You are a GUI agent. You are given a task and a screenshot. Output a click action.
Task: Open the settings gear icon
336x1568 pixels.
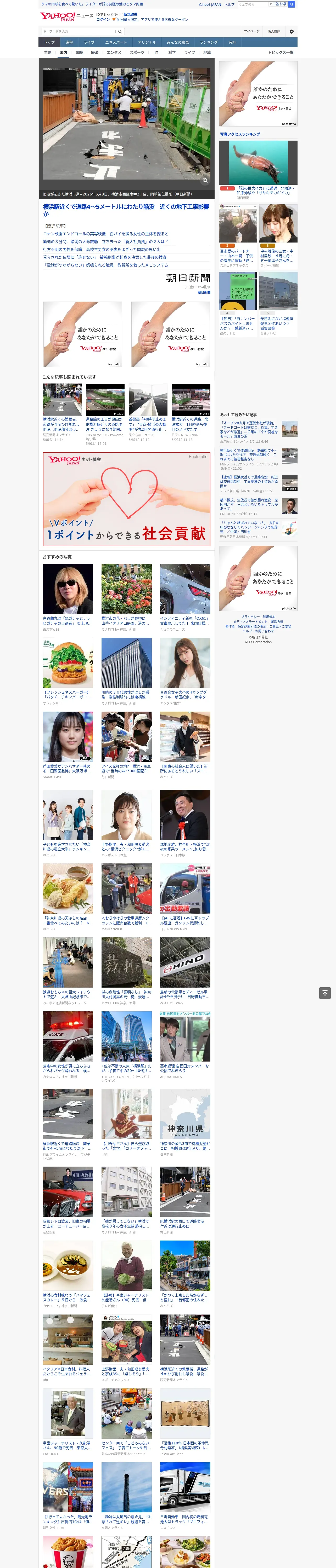292,31
